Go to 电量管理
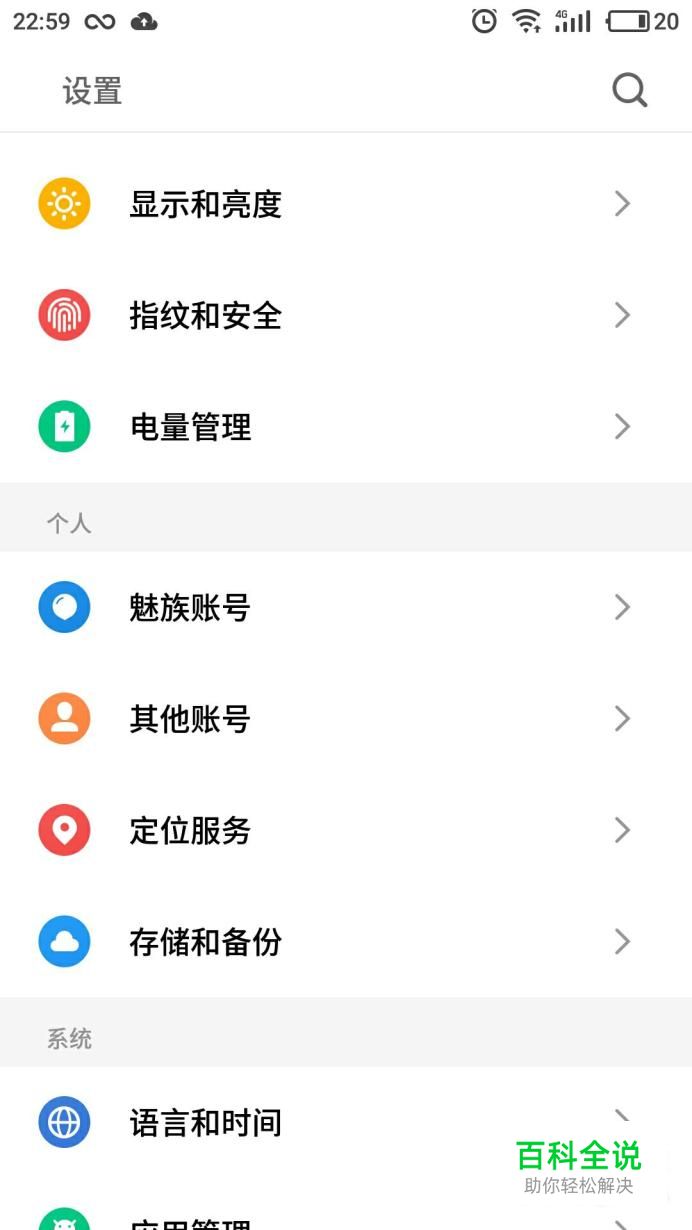Viewport: 692px width, 1230px height. 346,427
